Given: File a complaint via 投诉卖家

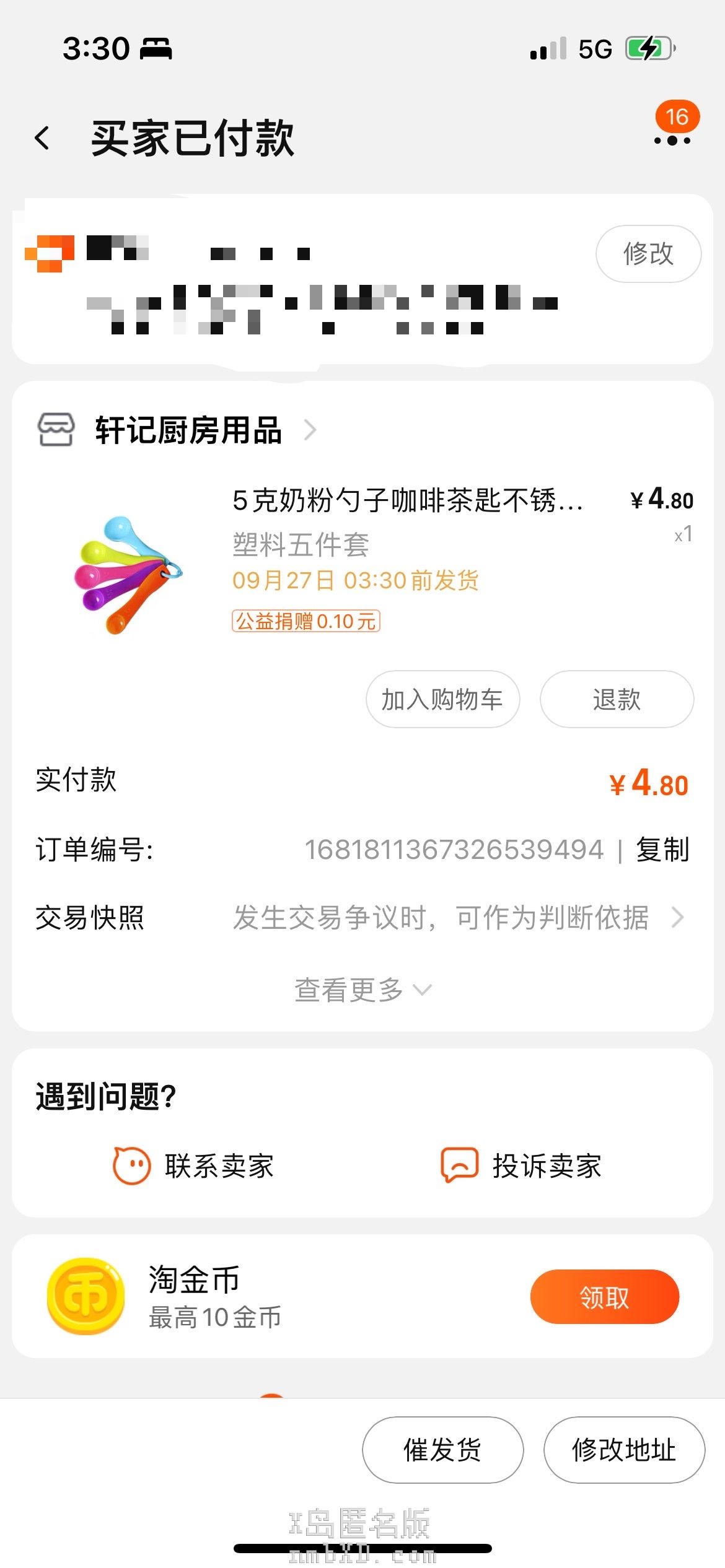Looking at the screenshot, I should tap(521, 1165).
